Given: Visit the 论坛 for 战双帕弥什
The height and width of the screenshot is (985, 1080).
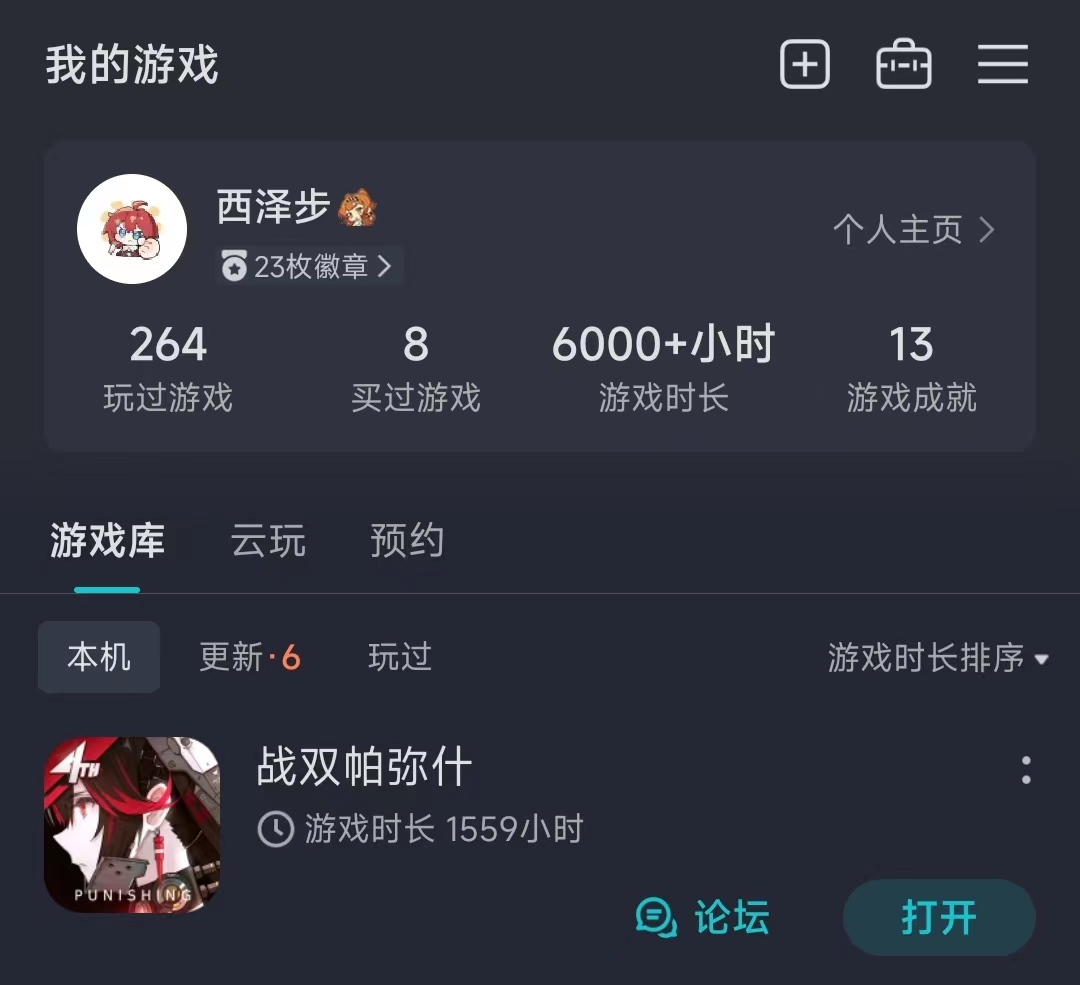Looking at the screenshot, I should point(703,917).
